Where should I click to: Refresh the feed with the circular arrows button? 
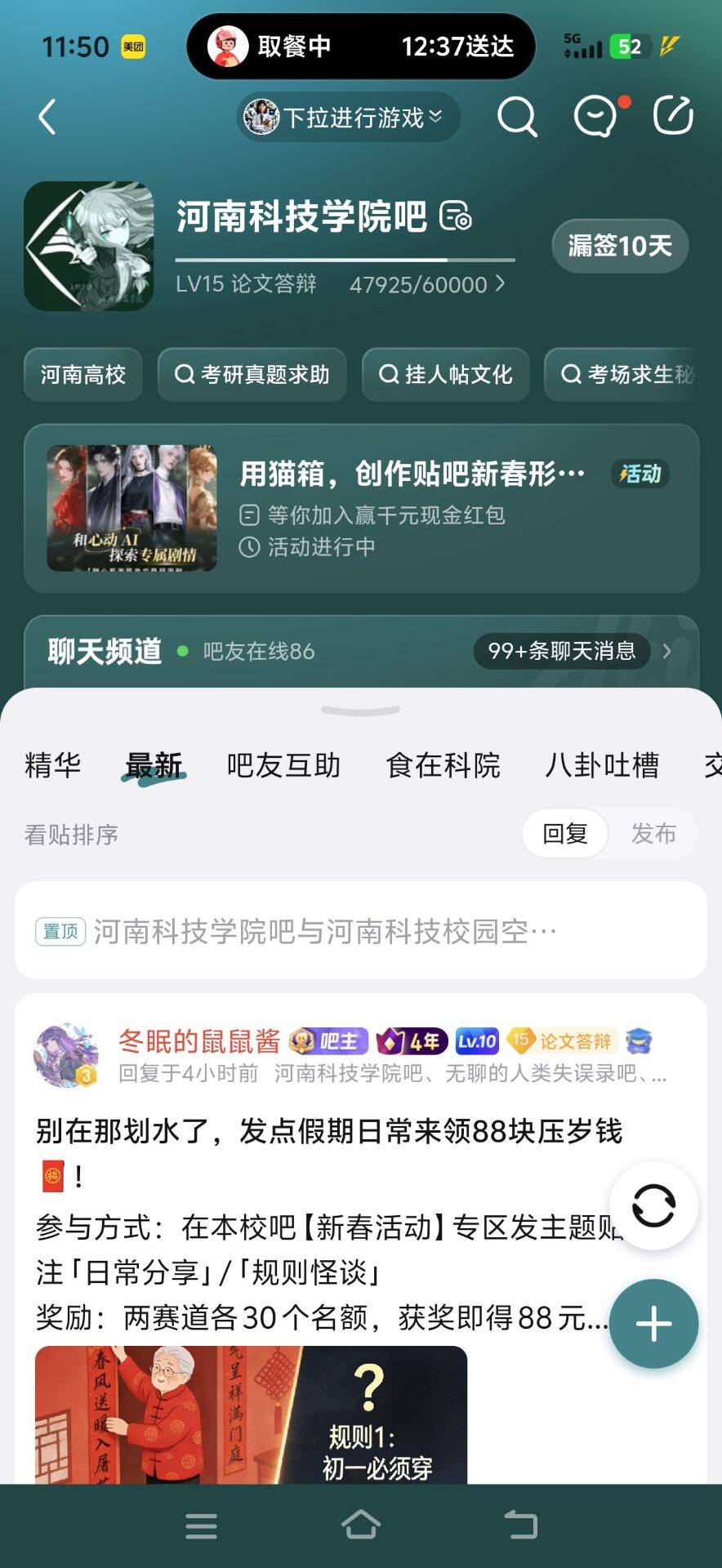(x=653, y=1205)
